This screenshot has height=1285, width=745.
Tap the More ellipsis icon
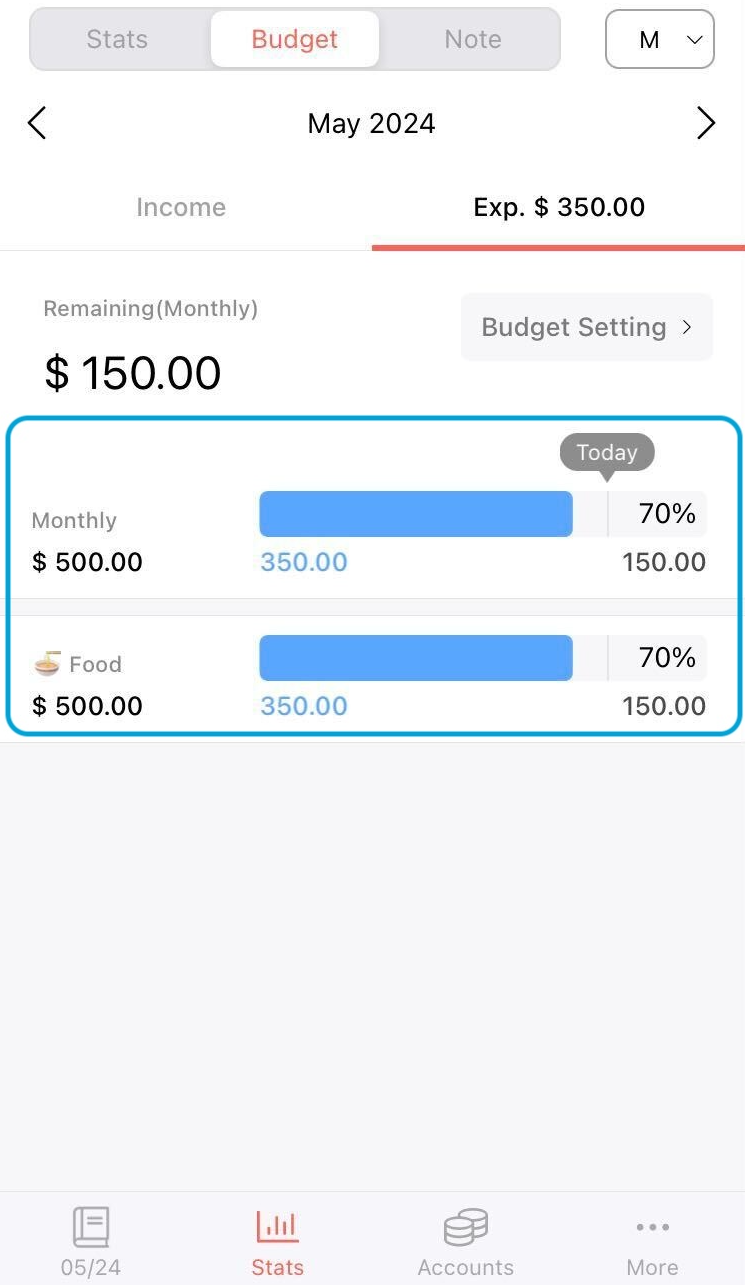(x=652, y=1227)
